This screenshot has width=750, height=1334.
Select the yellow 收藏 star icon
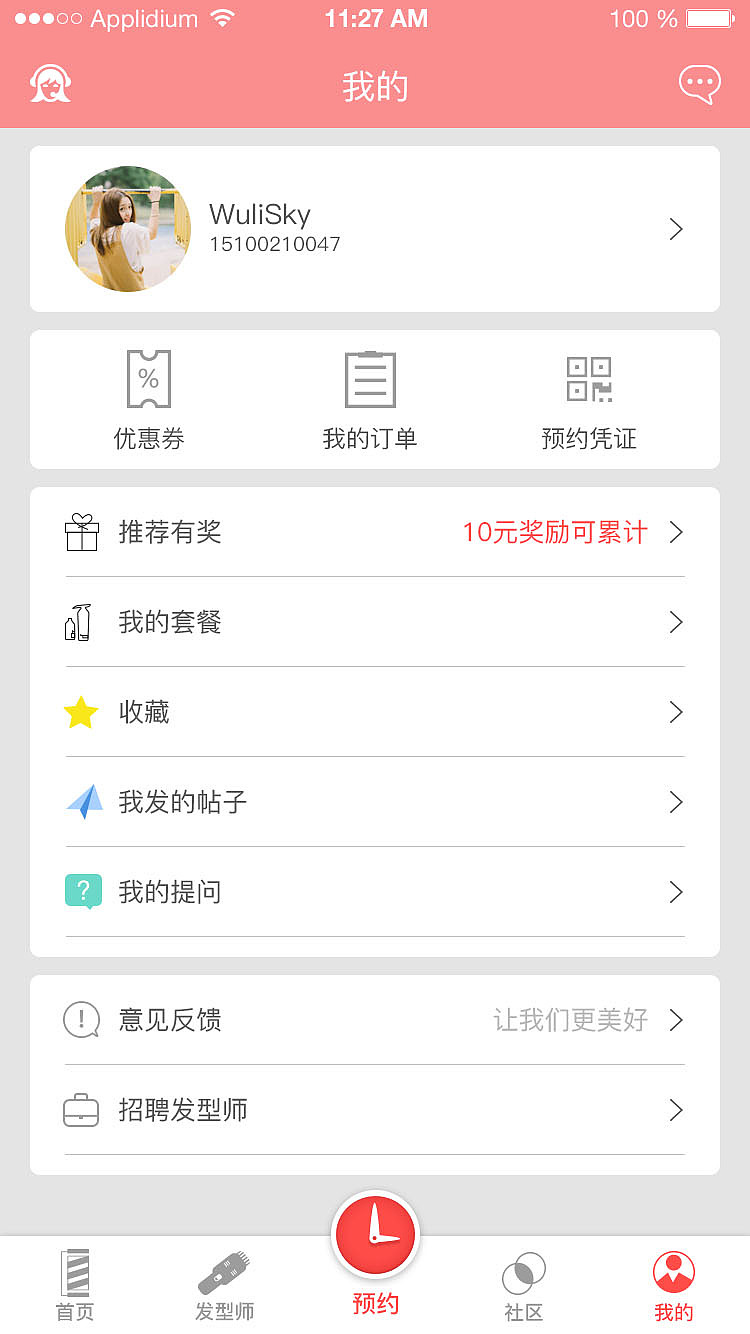[x=82, y=712]
